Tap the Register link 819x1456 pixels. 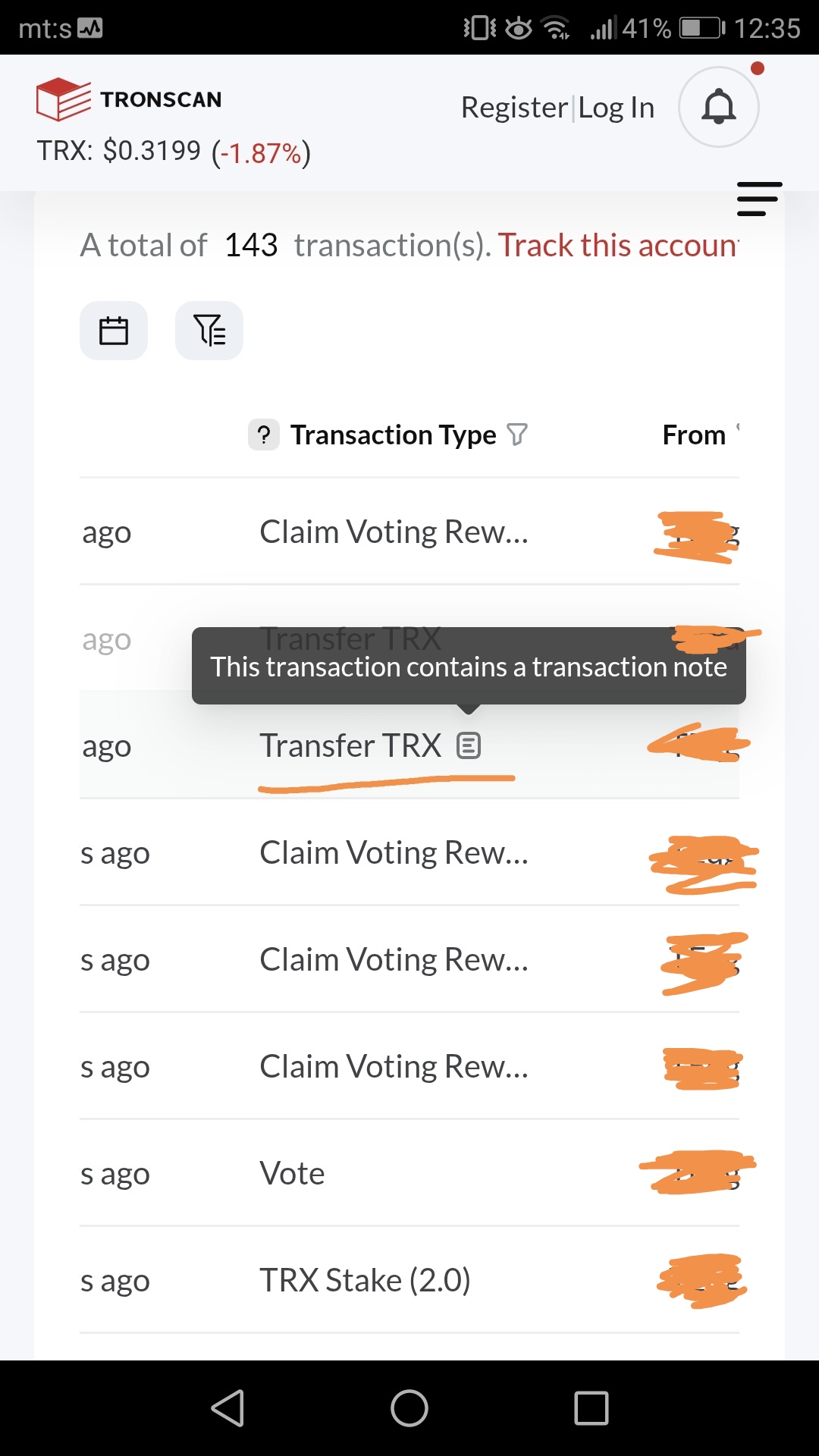[x=514, y=108]
